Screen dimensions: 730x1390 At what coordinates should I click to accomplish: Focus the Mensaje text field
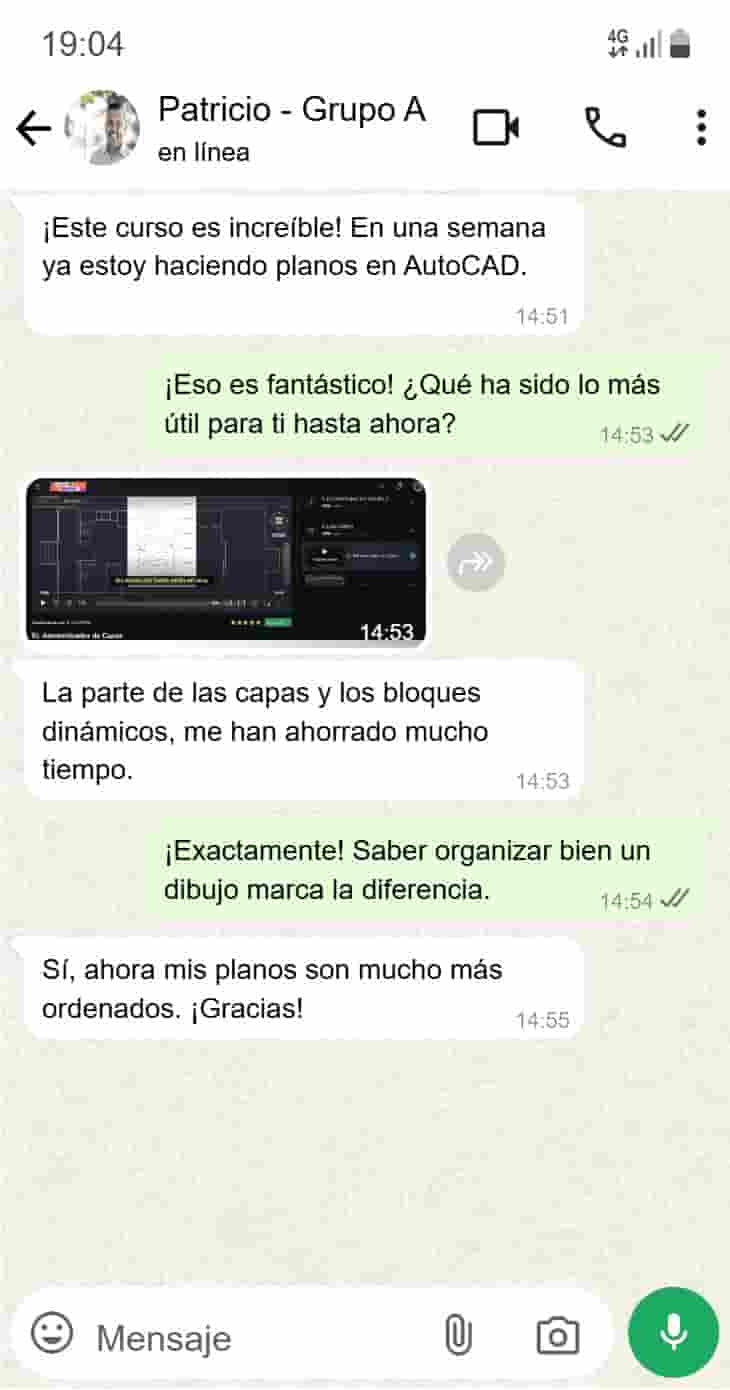[260, 1337]
